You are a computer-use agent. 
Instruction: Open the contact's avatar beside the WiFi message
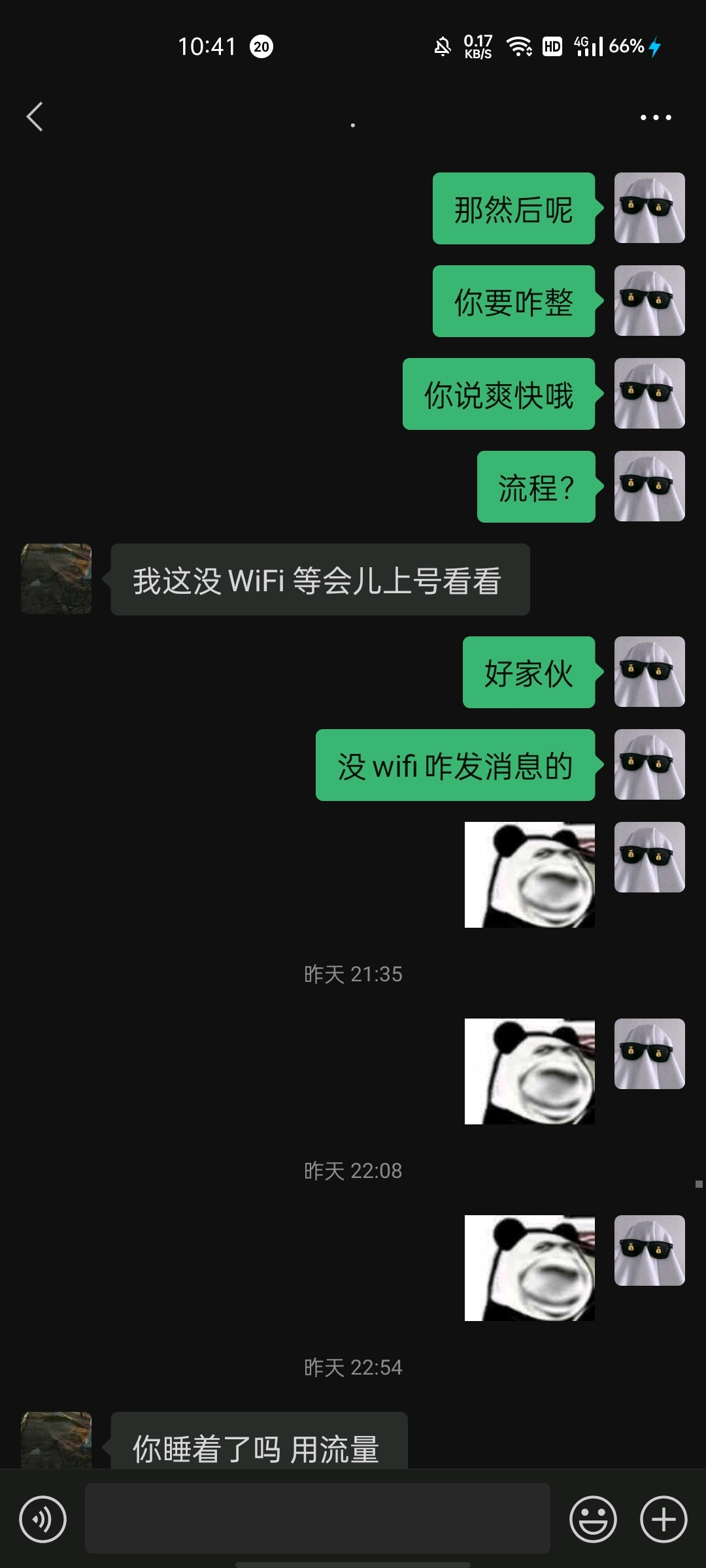(56, 579)
